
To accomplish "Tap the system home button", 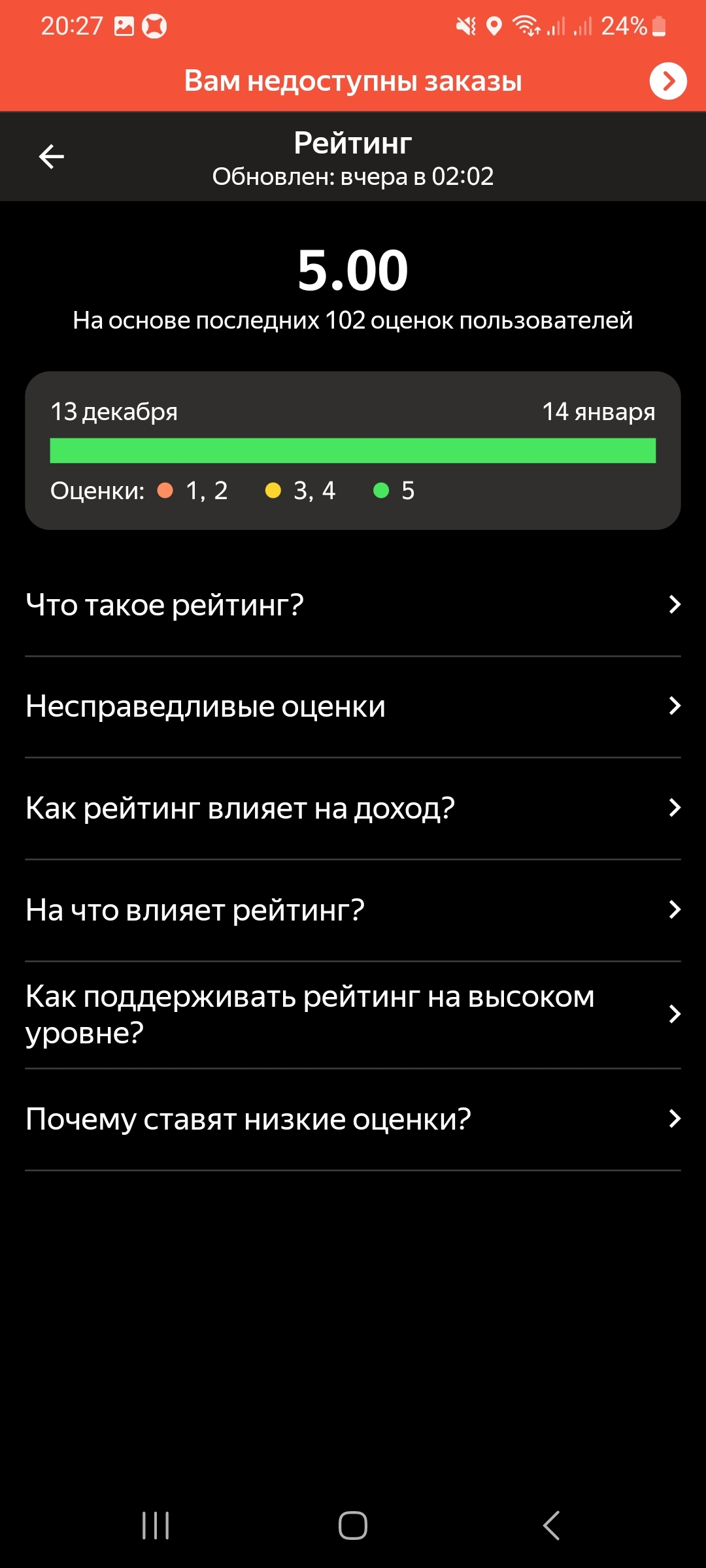I will pos(353,1526).
